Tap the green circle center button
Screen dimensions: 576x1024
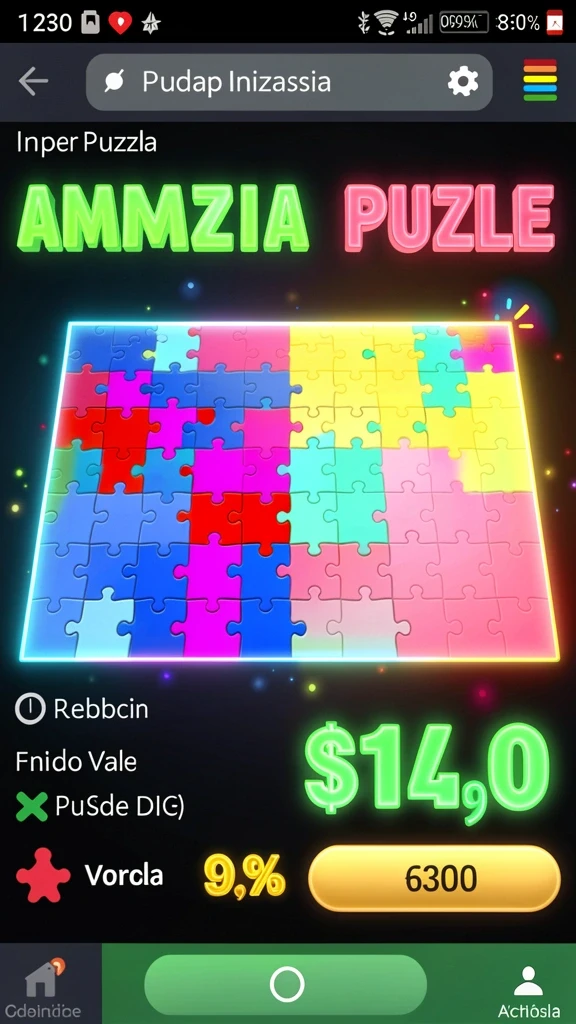pyautogui.click(x=285, y=984)
